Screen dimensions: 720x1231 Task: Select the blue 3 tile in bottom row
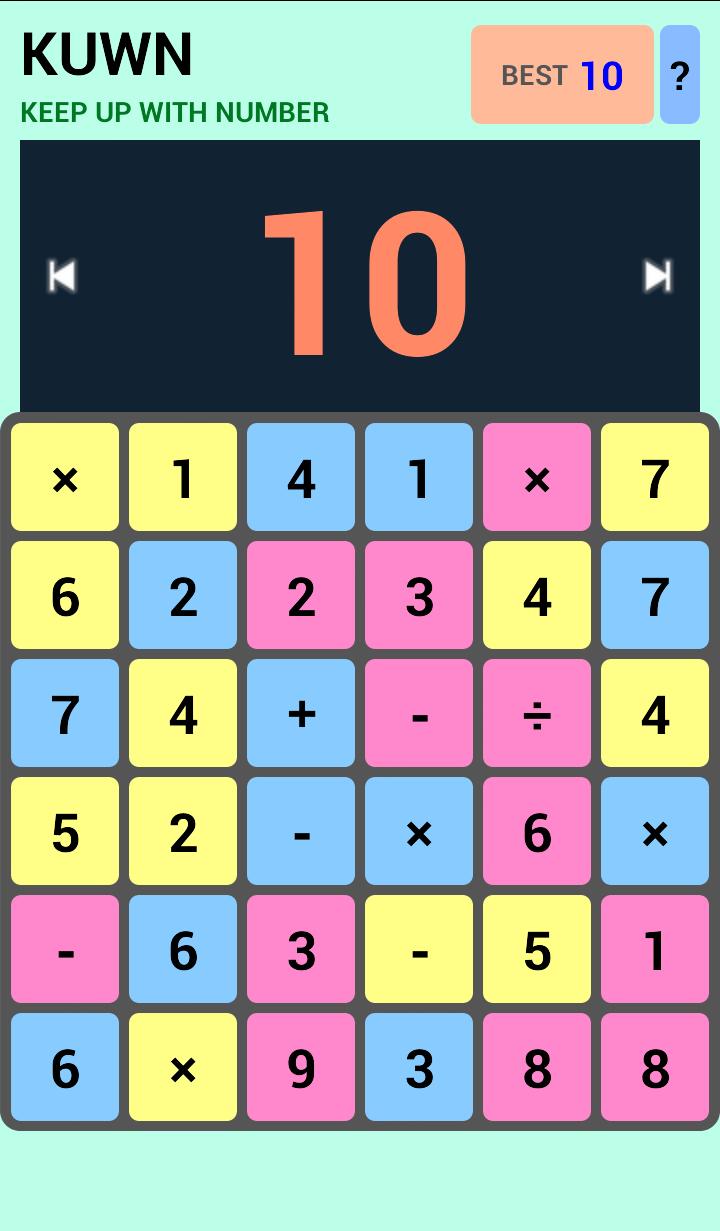pyautogui.click(x=419, y=1067)
